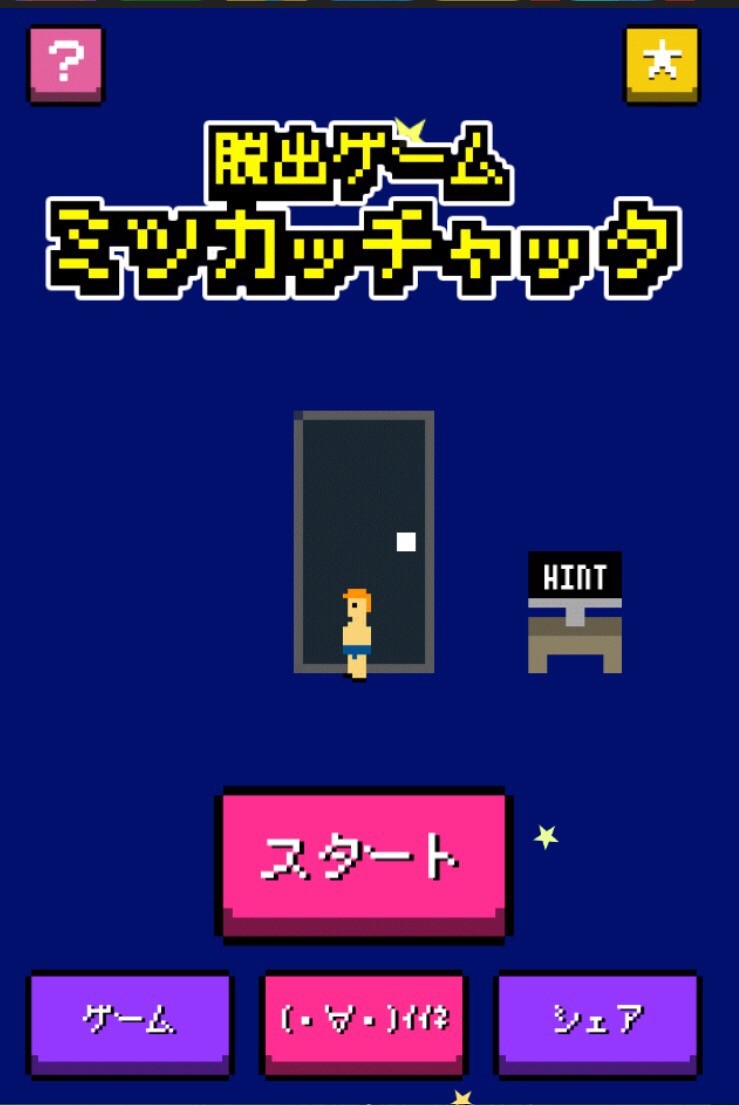
Task: Share the game via シェア button
Action: coord(599,1024)
